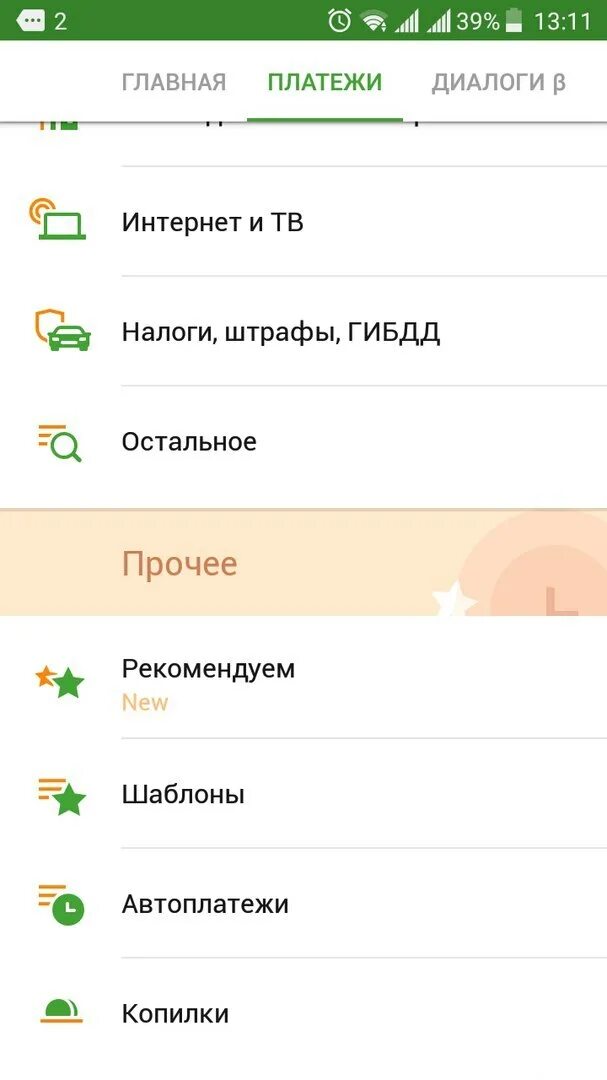Open Интернет и ТВ payments
Viewport: 607px width, 1080px height.
pos(212,222)
